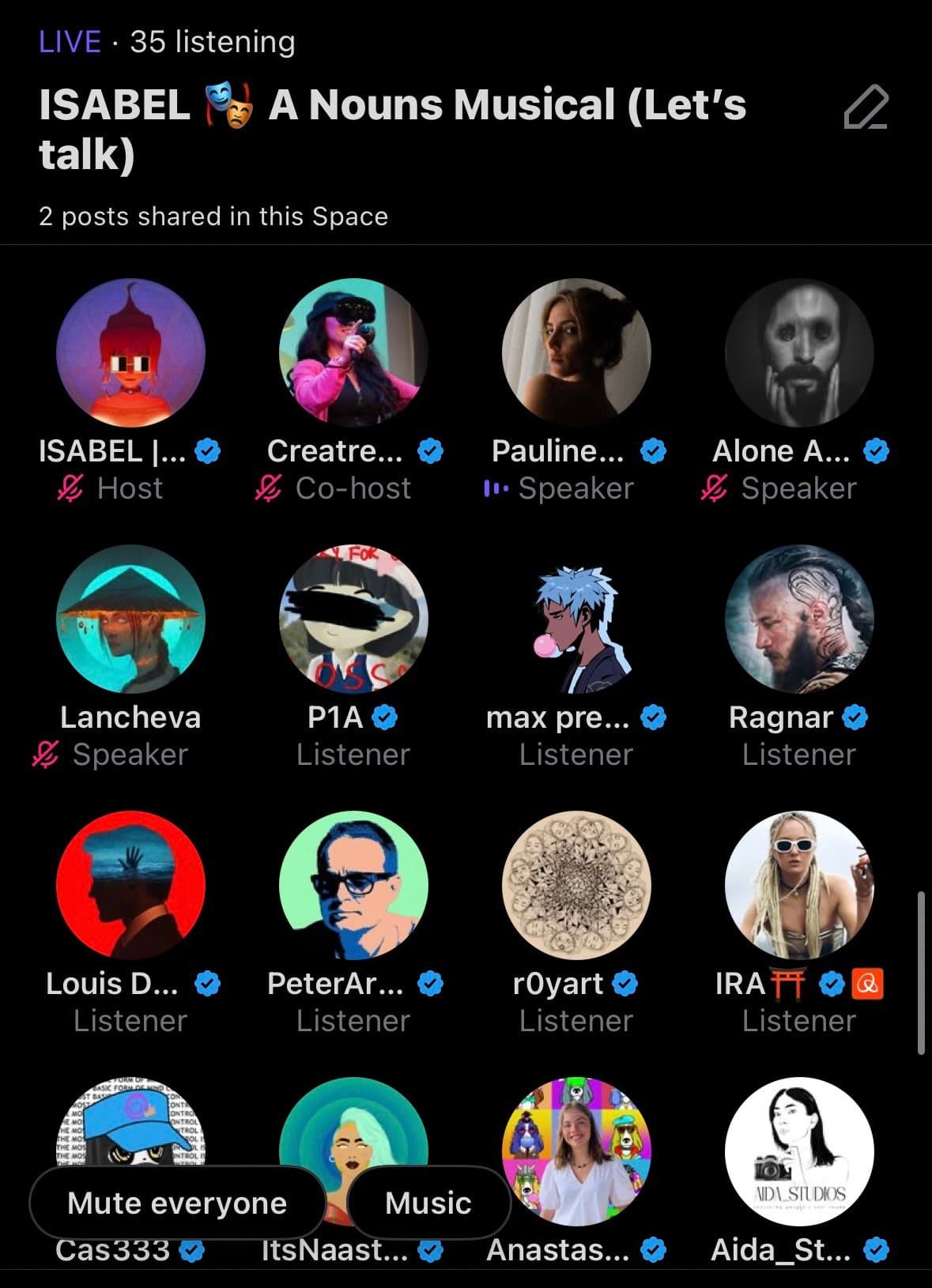
Task: Tap the Mute everyone button
Action: (177, 1203)
